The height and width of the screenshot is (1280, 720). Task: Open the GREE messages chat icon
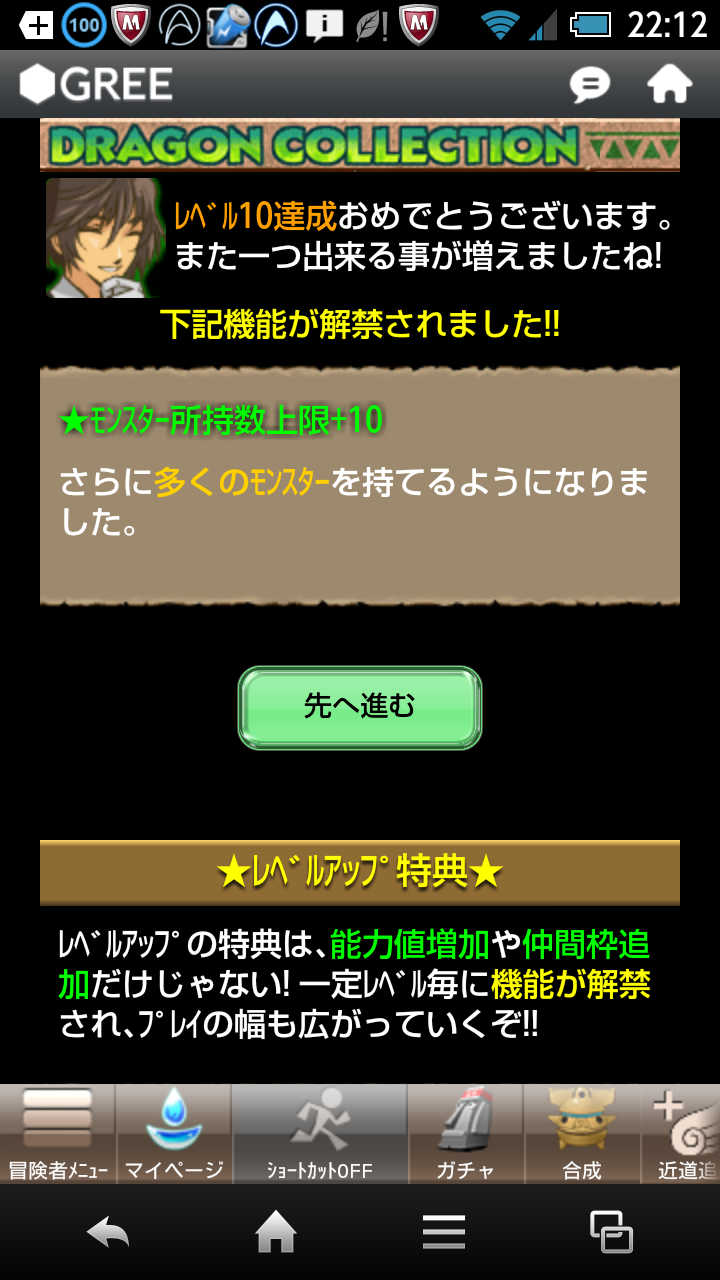(x=590, y=85)
